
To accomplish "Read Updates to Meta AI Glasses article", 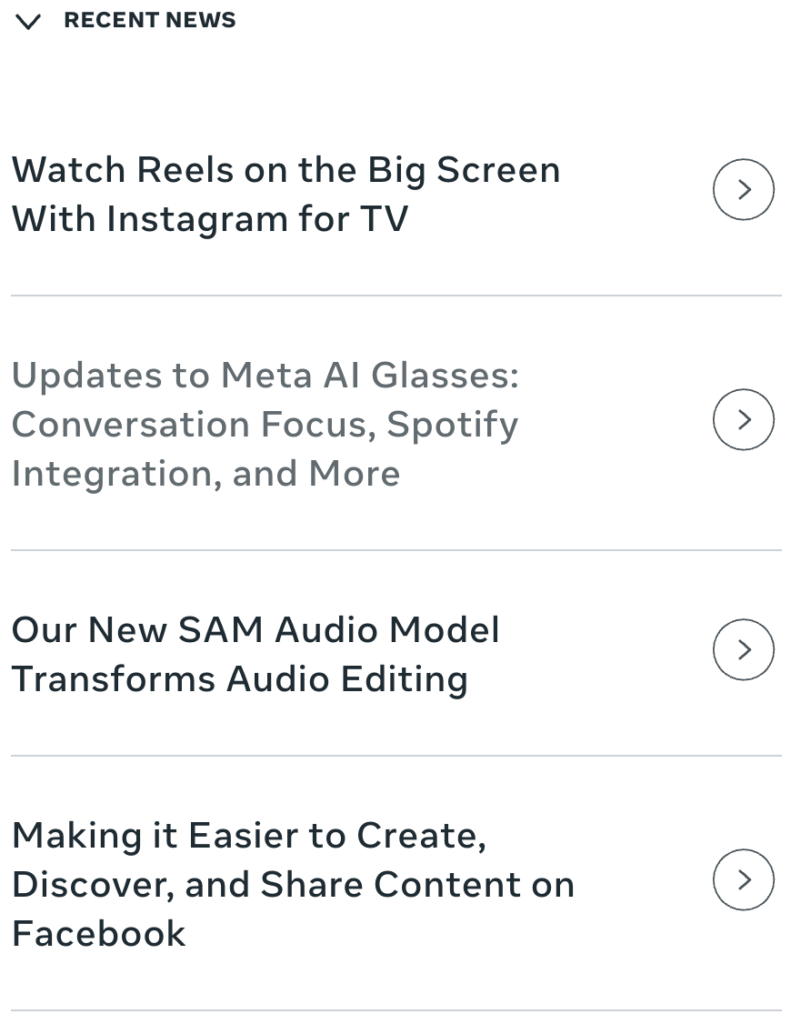I will point(266,425).
